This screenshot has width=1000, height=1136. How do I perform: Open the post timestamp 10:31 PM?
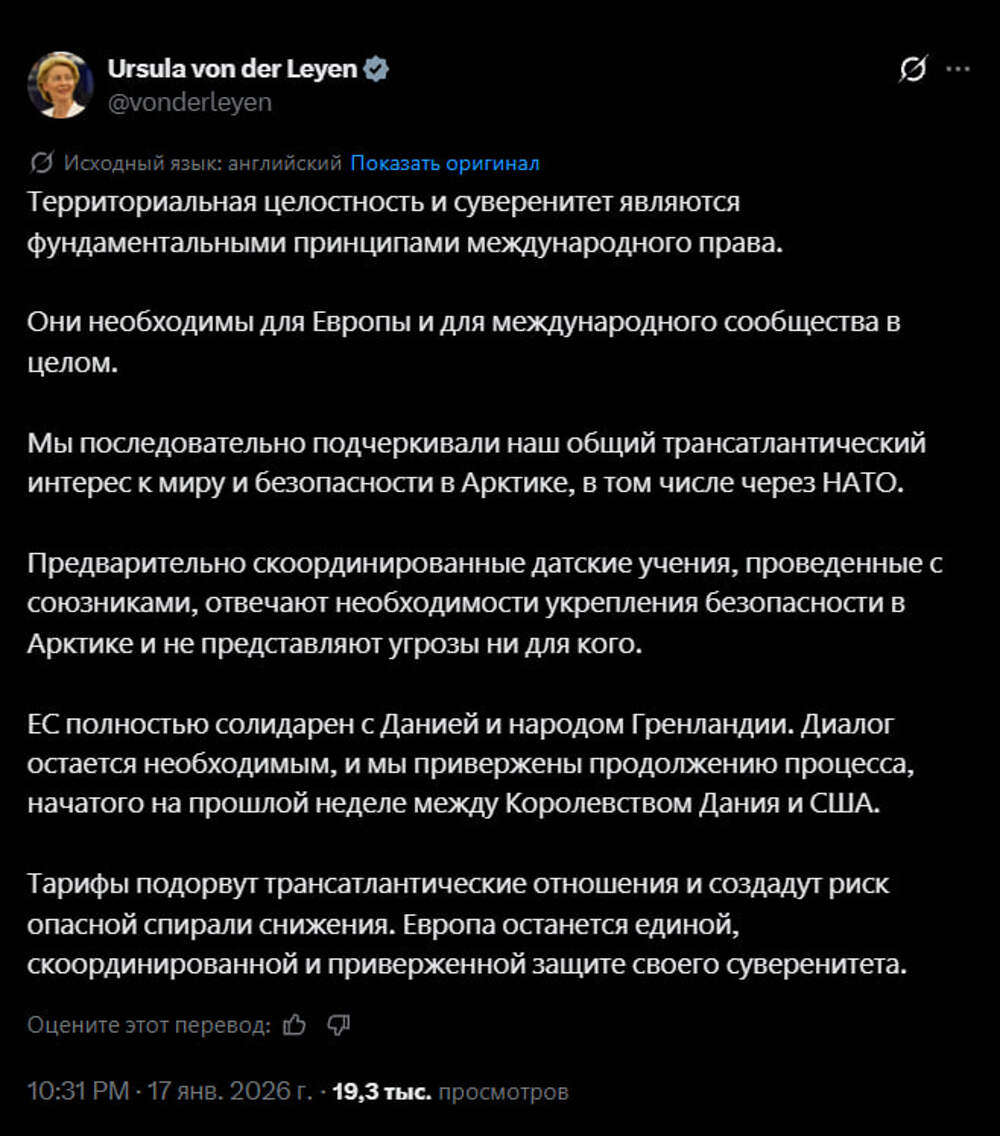[x=80, y=1090]
